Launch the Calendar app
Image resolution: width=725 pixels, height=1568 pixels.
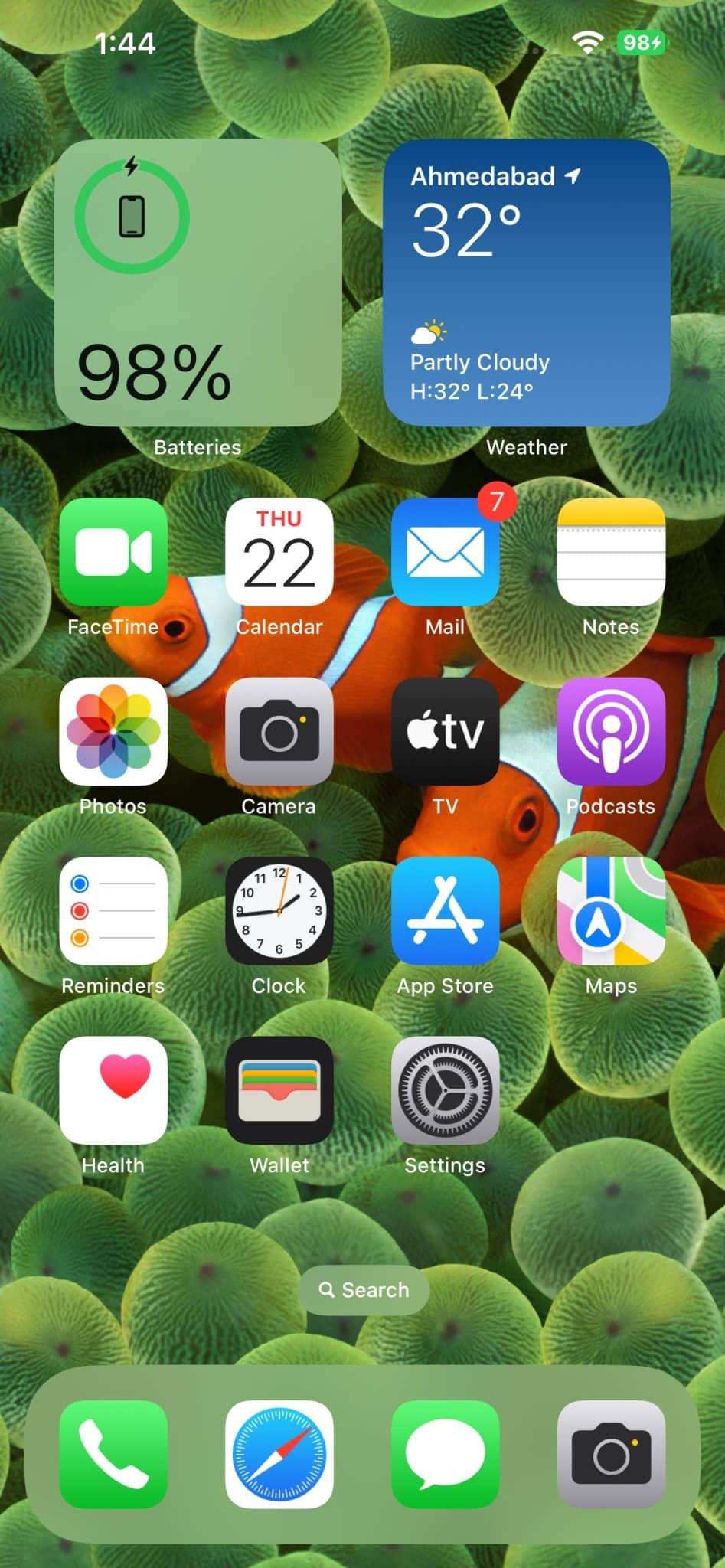tap(279, 551)
